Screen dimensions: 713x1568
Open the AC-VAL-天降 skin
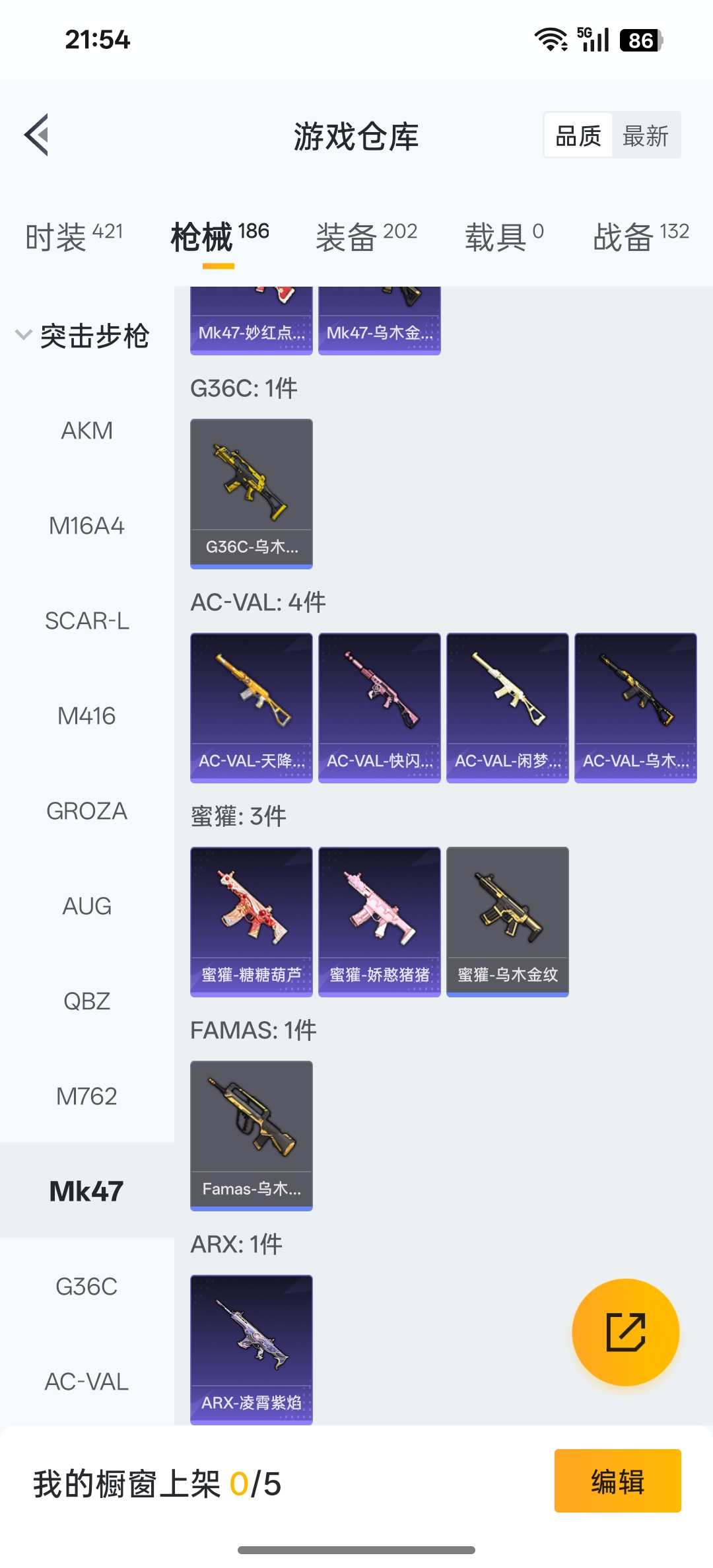[251, 707]
